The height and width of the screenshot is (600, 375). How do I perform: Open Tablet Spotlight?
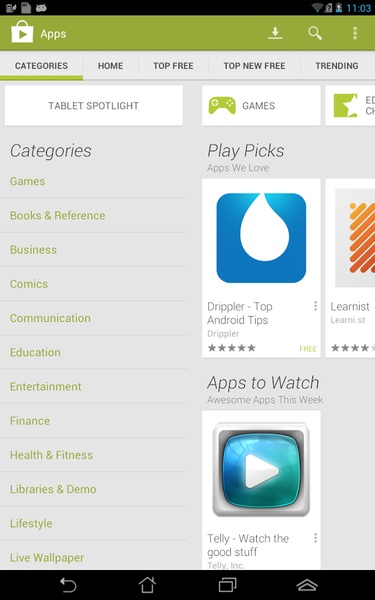click(94, 106)
